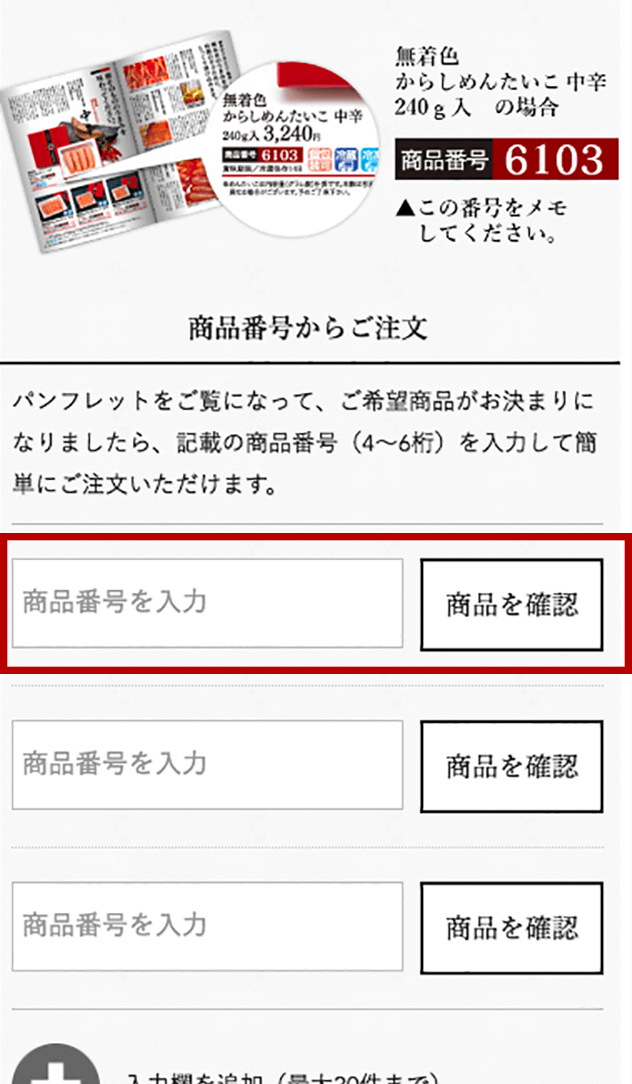Check product for the third input row

[x=512, y=927]
